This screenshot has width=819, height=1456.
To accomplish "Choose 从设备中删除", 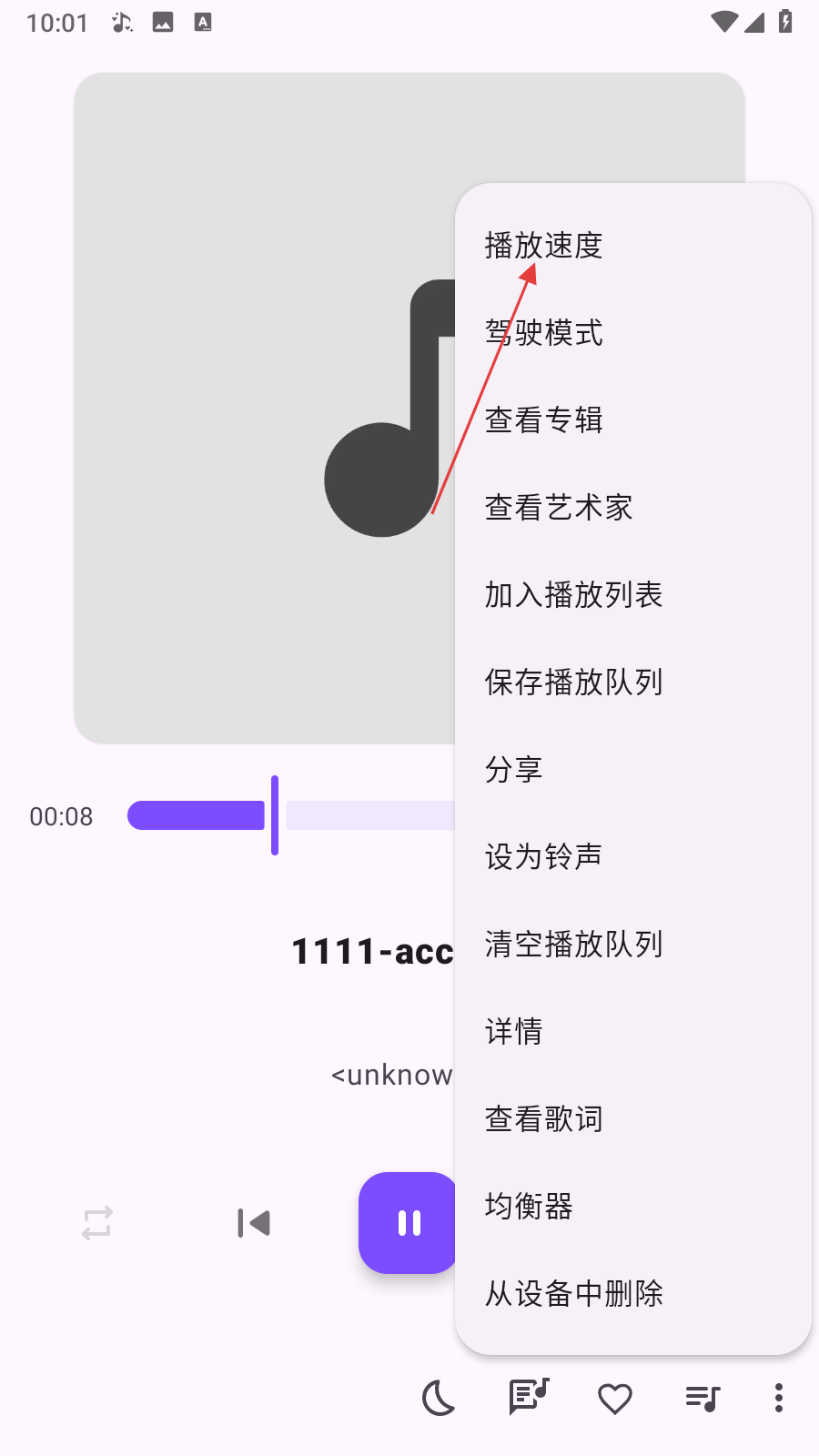I will pyautogui.click(x=573, y=1294).
